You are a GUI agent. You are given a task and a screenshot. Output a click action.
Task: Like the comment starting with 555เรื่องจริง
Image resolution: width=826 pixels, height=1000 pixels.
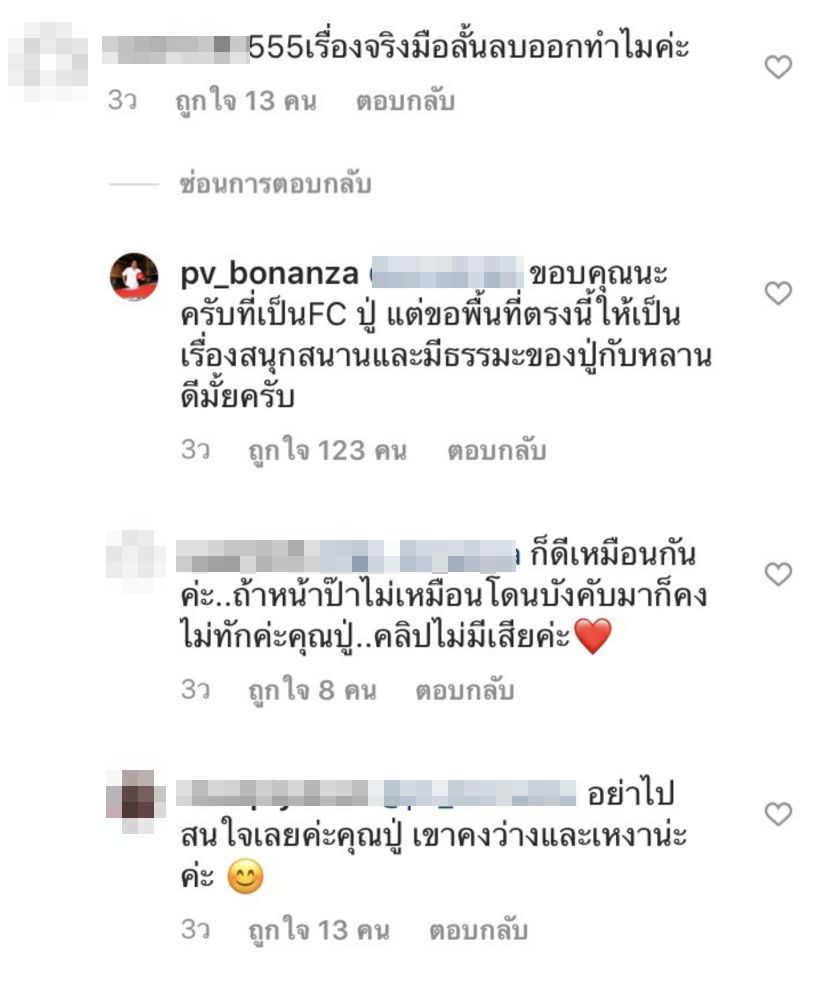[777, 67]
